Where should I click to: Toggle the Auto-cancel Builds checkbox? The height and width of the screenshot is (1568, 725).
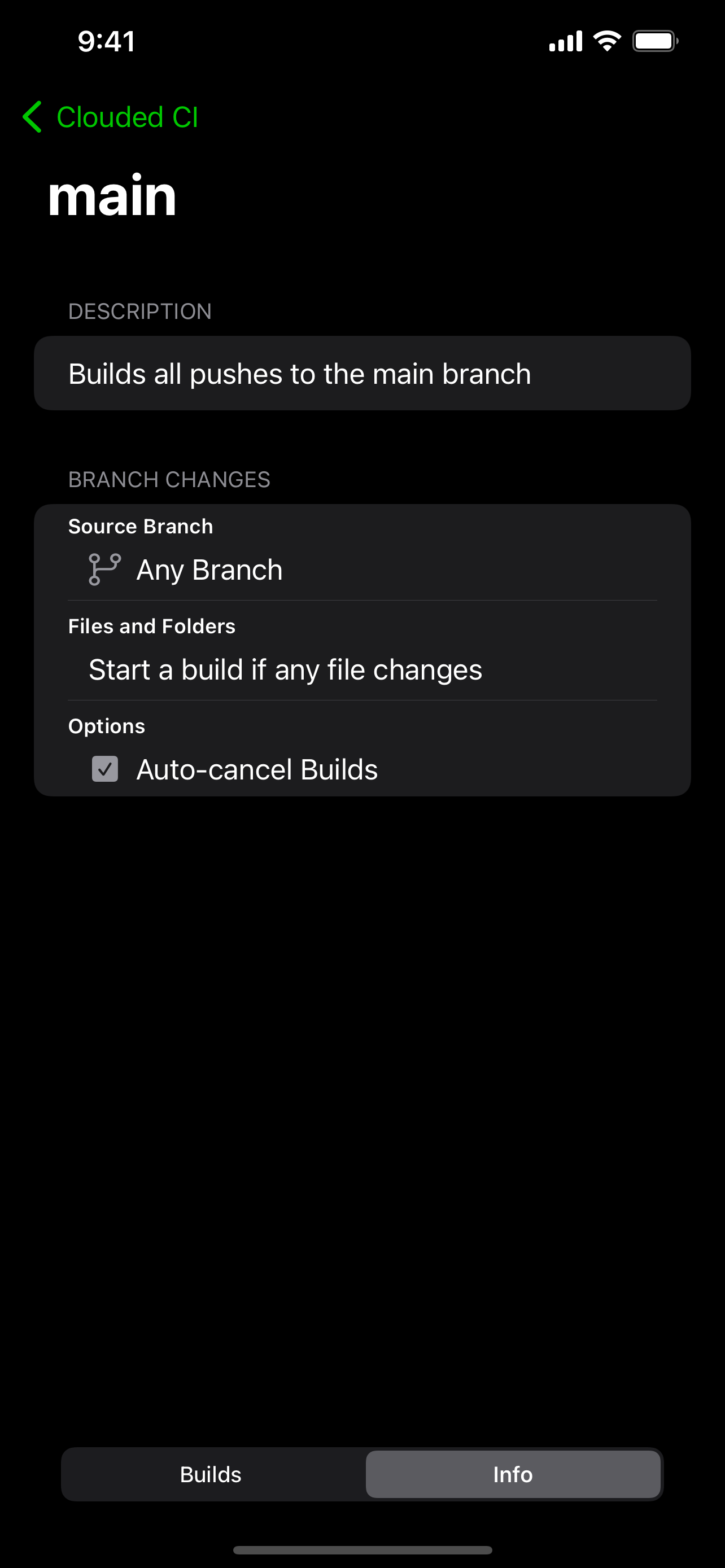pos(104,769)
